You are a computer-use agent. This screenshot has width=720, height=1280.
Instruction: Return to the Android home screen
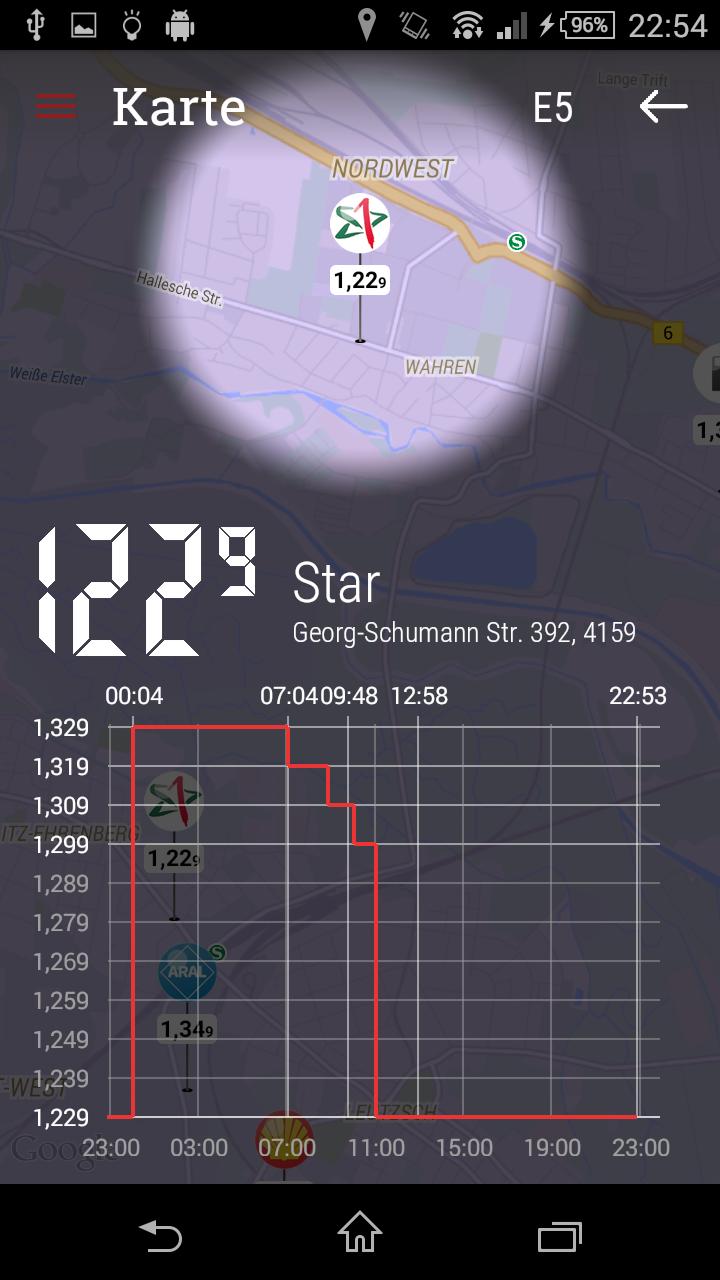coord(360,1235)
